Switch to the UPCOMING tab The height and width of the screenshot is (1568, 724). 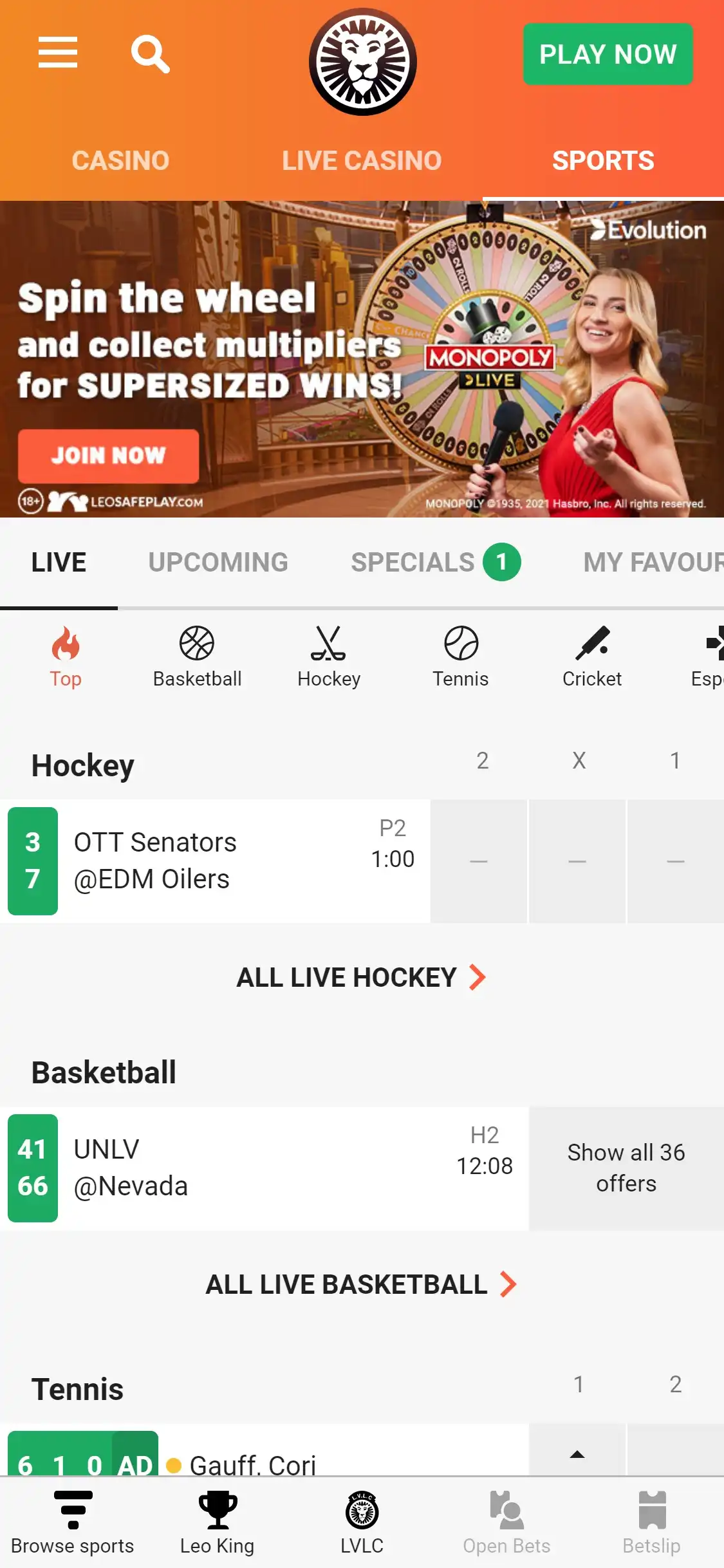pyautogui.click(x=218, y=563)
